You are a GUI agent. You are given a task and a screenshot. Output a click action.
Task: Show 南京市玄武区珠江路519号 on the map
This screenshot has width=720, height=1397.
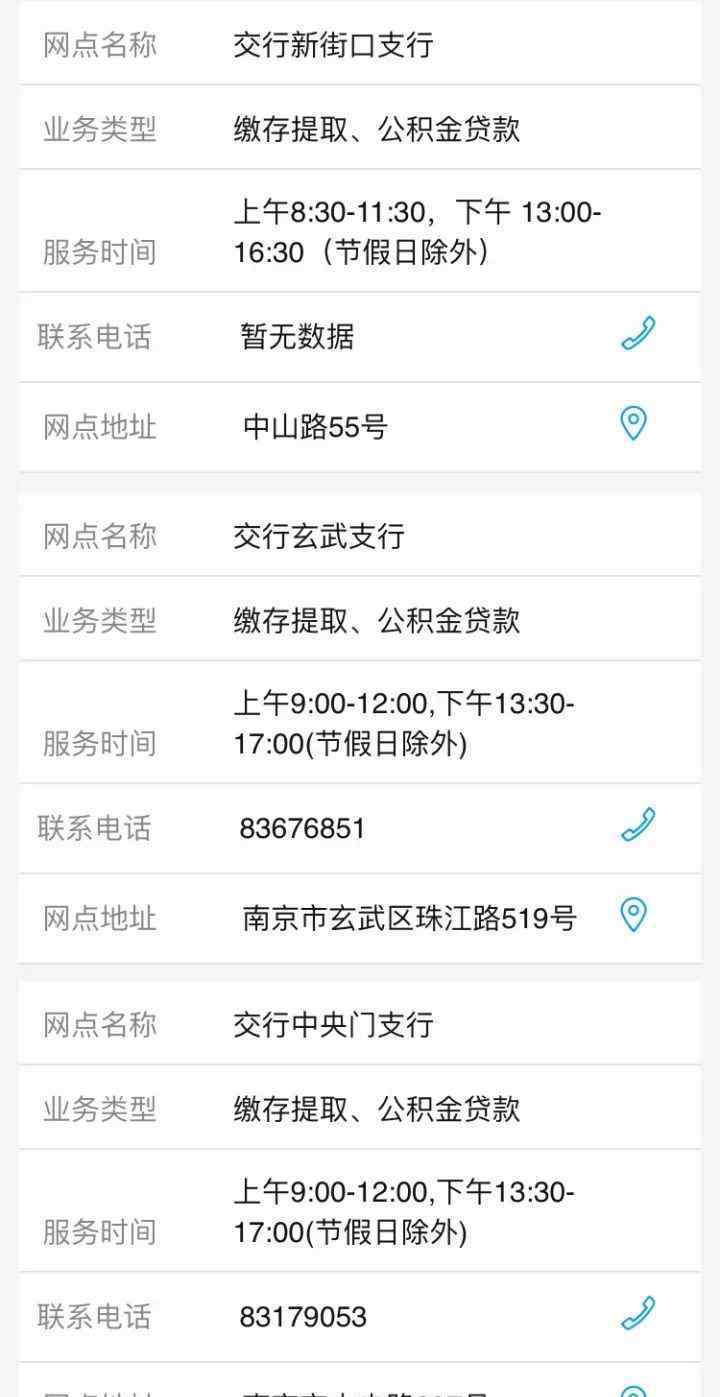tap(634, 915)
